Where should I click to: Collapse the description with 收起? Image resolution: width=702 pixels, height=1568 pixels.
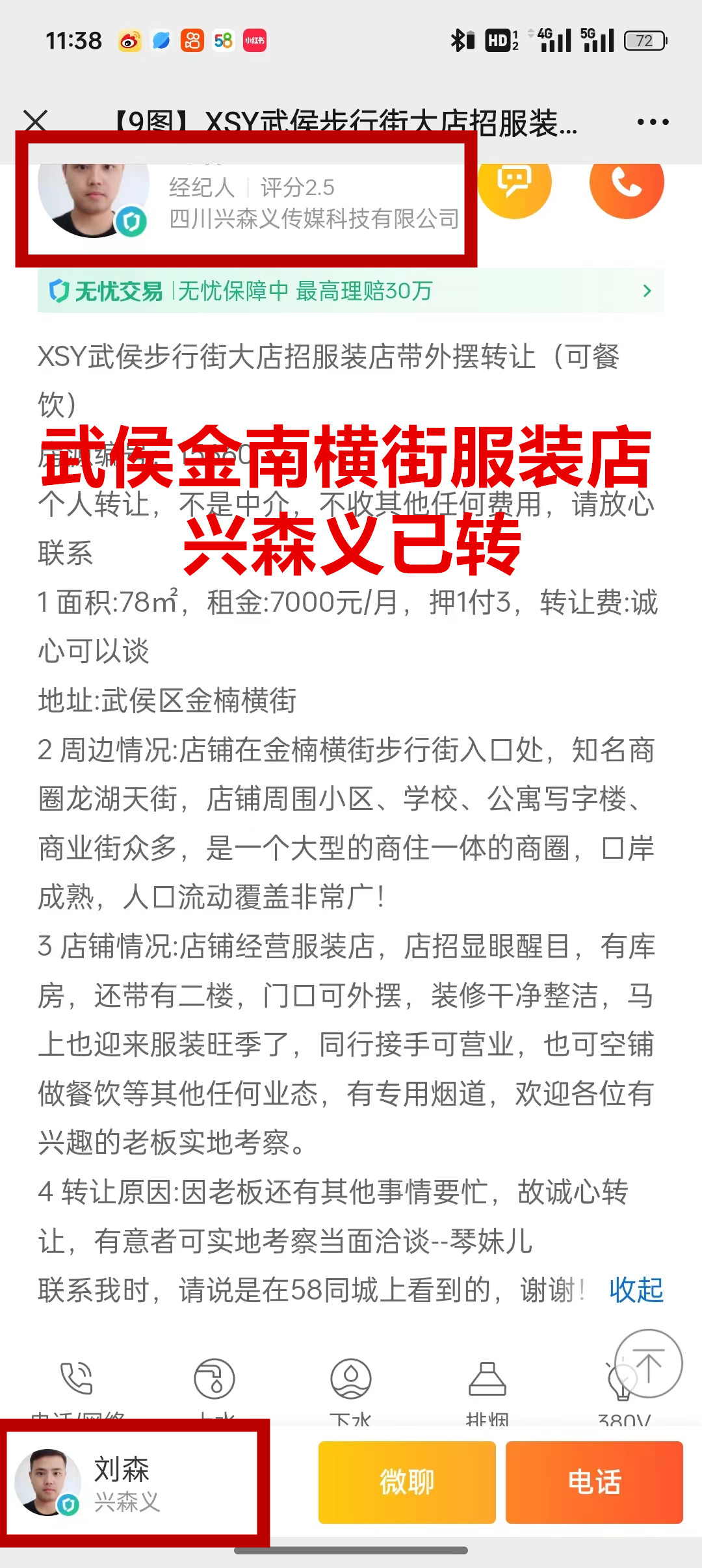coord(636,1290)
